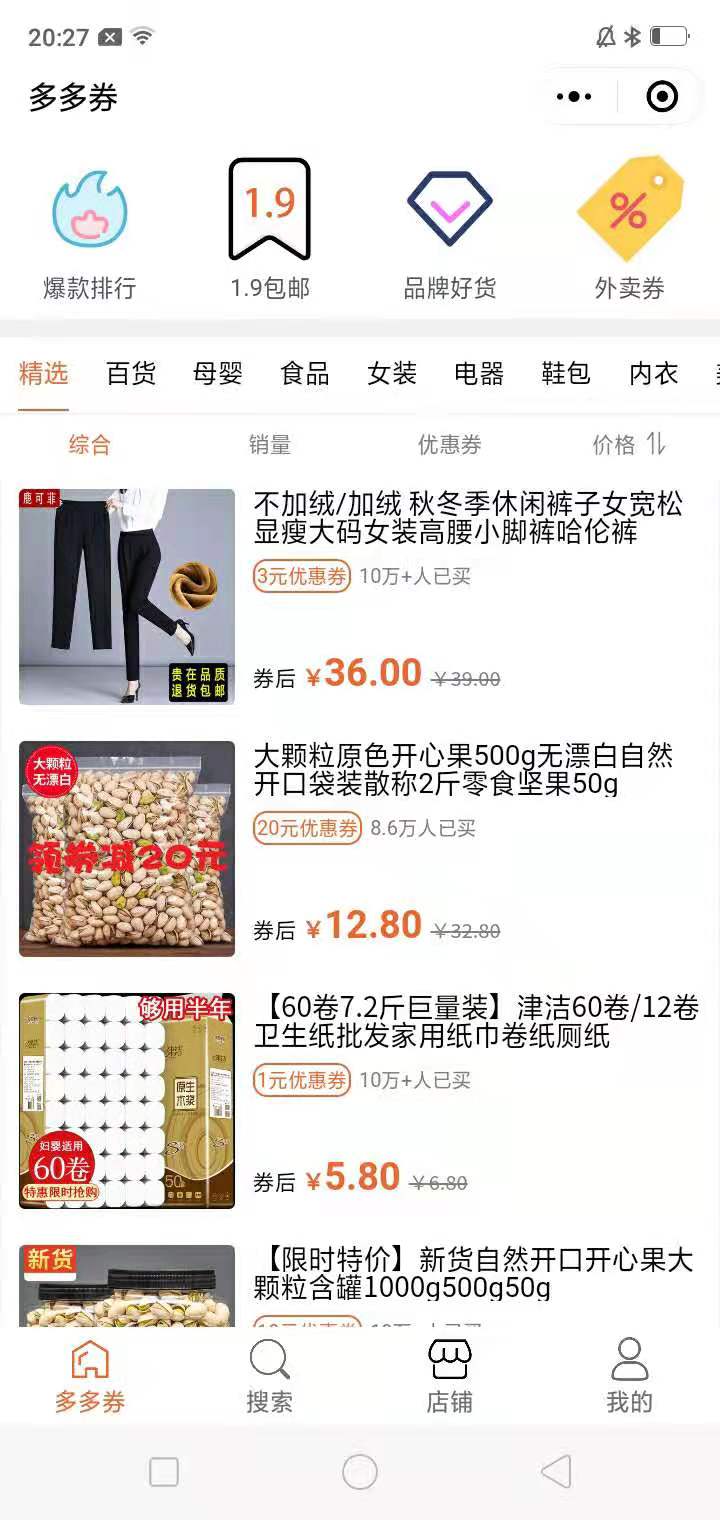Select the 女装 category tab
This screenshot has height=1520, width=720.
pos(392,374)
